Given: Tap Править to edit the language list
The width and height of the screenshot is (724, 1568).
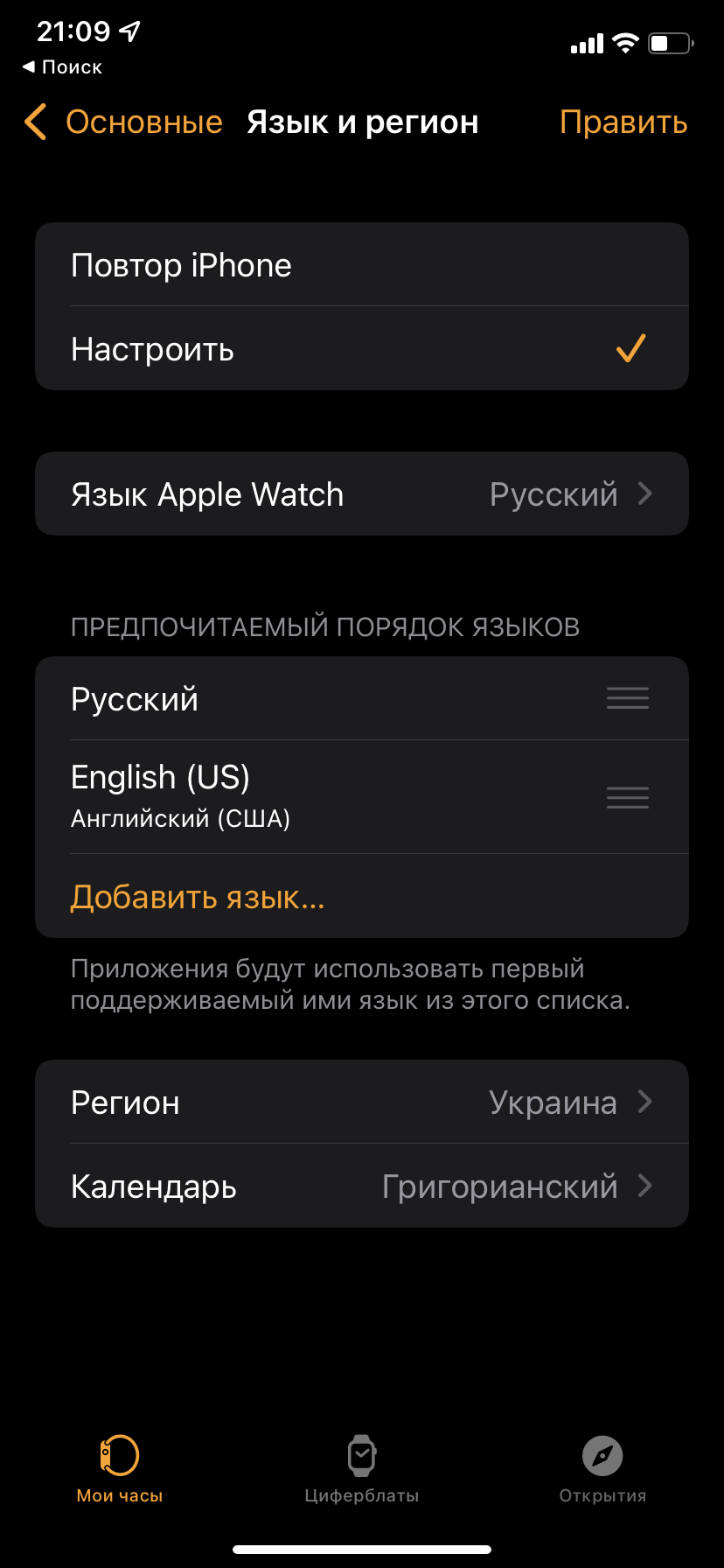Looking at the screenshot, I should pyautogui.click(x=623, y=122).
